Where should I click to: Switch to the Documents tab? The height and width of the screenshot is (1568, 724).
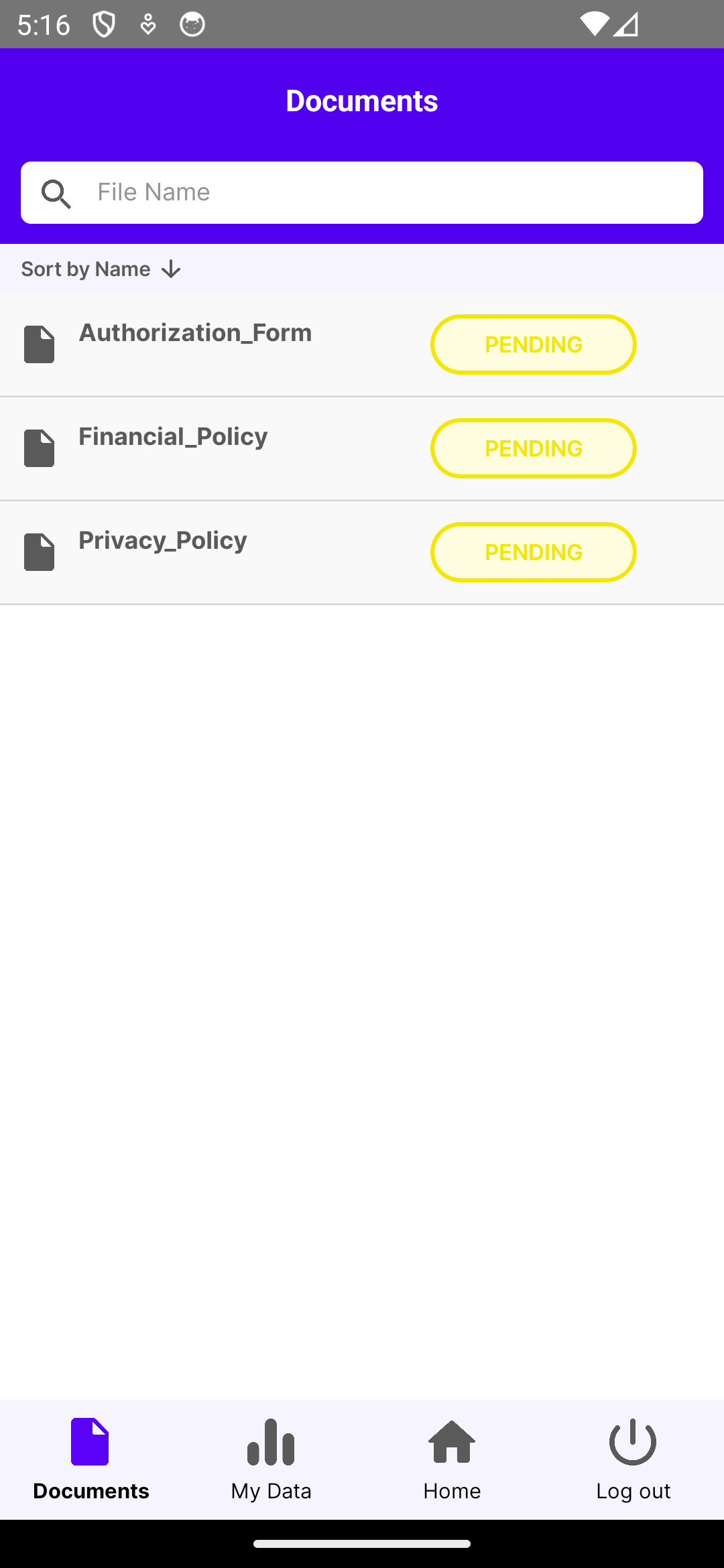pos(90,1459)
